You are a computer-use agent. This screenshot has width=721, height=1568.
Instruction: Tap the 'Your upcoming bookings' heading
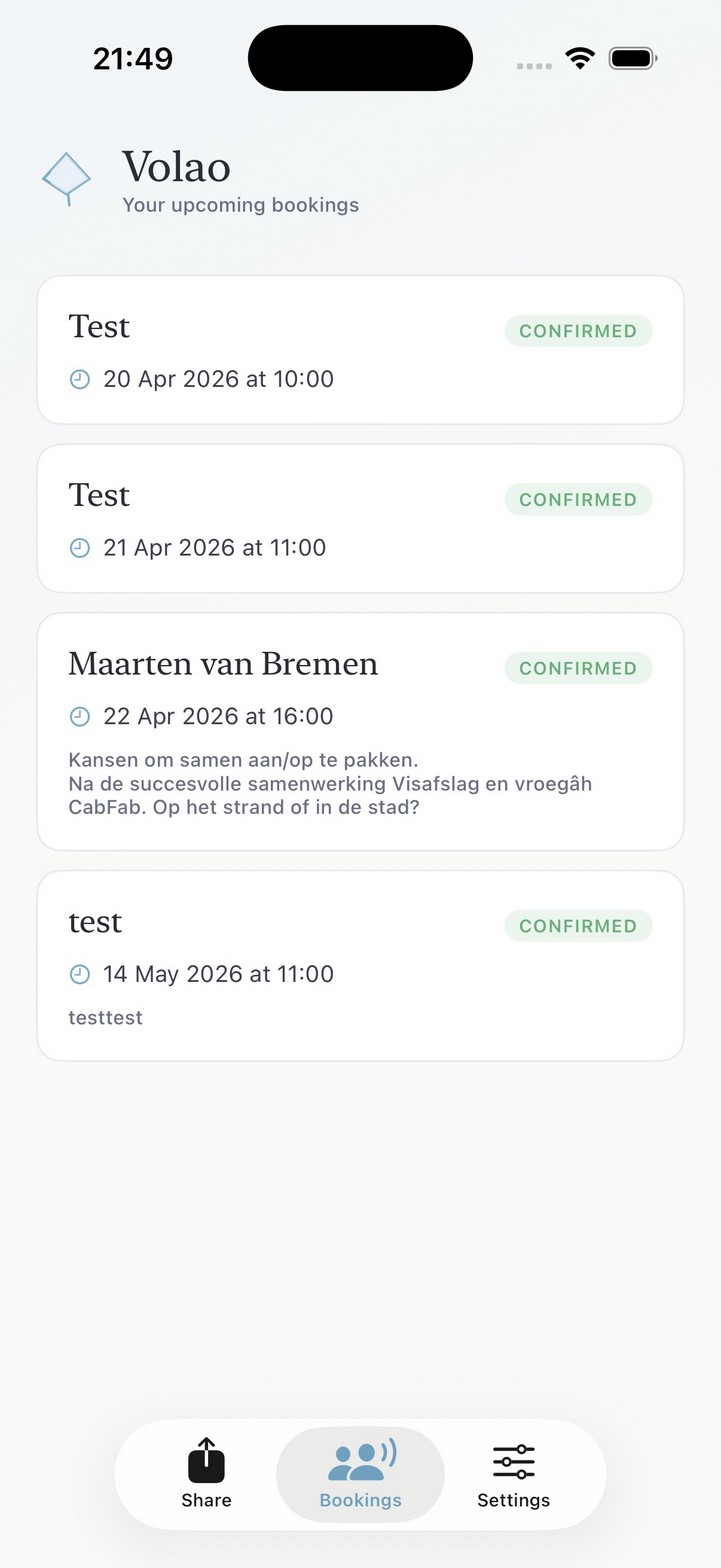coord(240,205)
